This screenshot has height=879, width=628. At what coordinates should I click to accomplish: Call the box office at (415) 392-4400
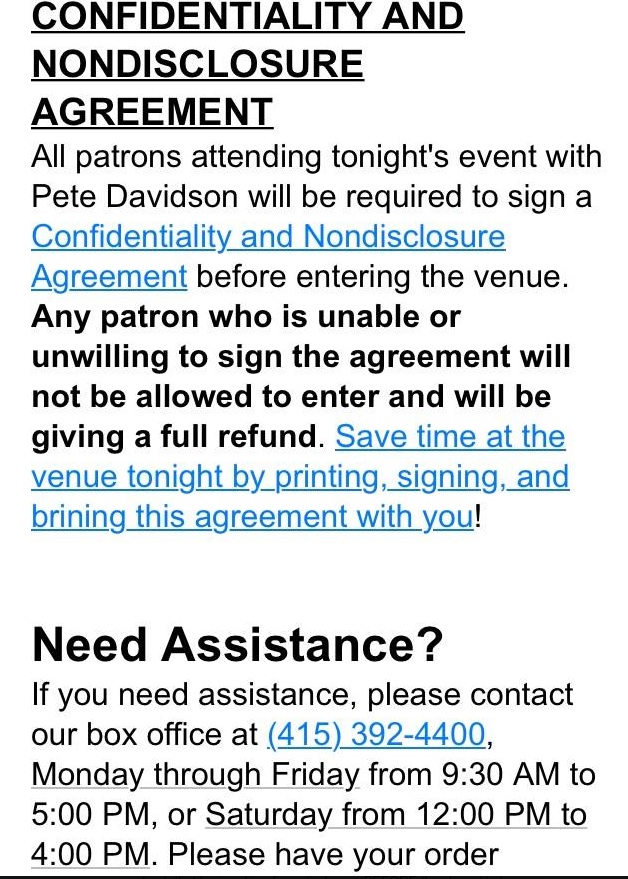tap(375, 735)
